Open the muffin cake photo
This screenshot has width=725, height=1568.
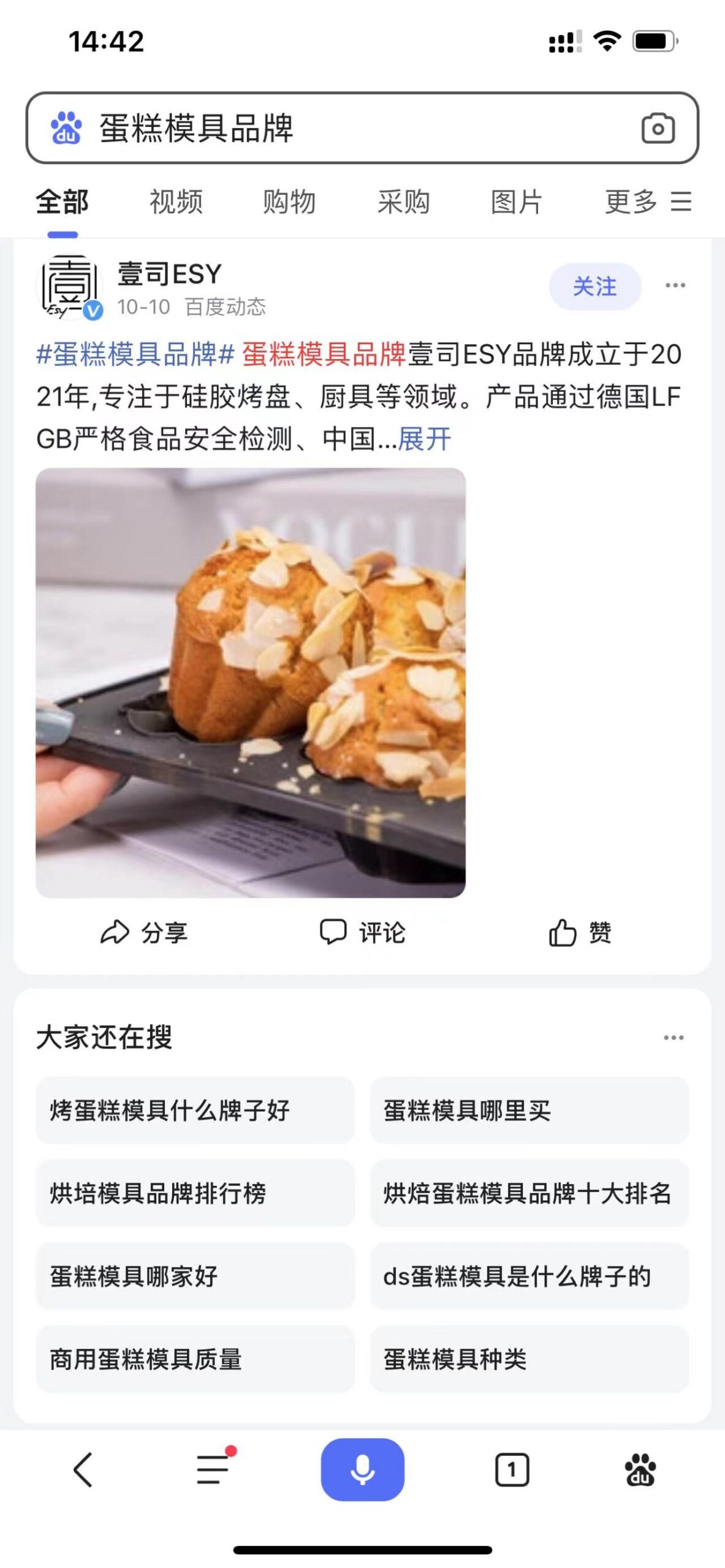[251, 682]
